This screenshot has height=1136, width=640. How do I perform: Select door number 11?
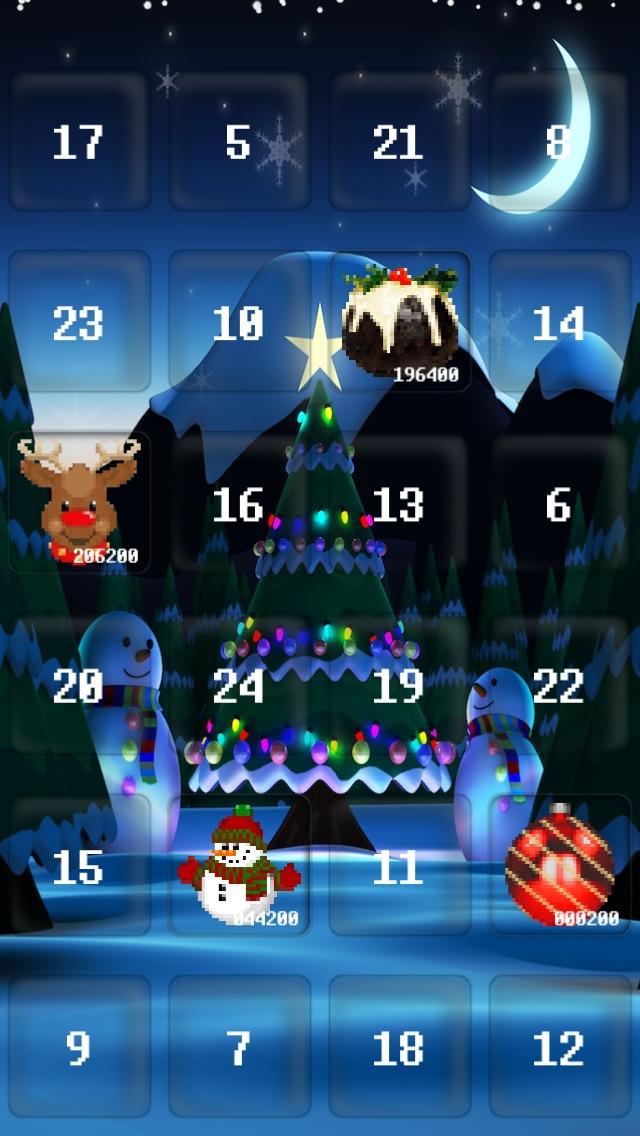(399, 865)
